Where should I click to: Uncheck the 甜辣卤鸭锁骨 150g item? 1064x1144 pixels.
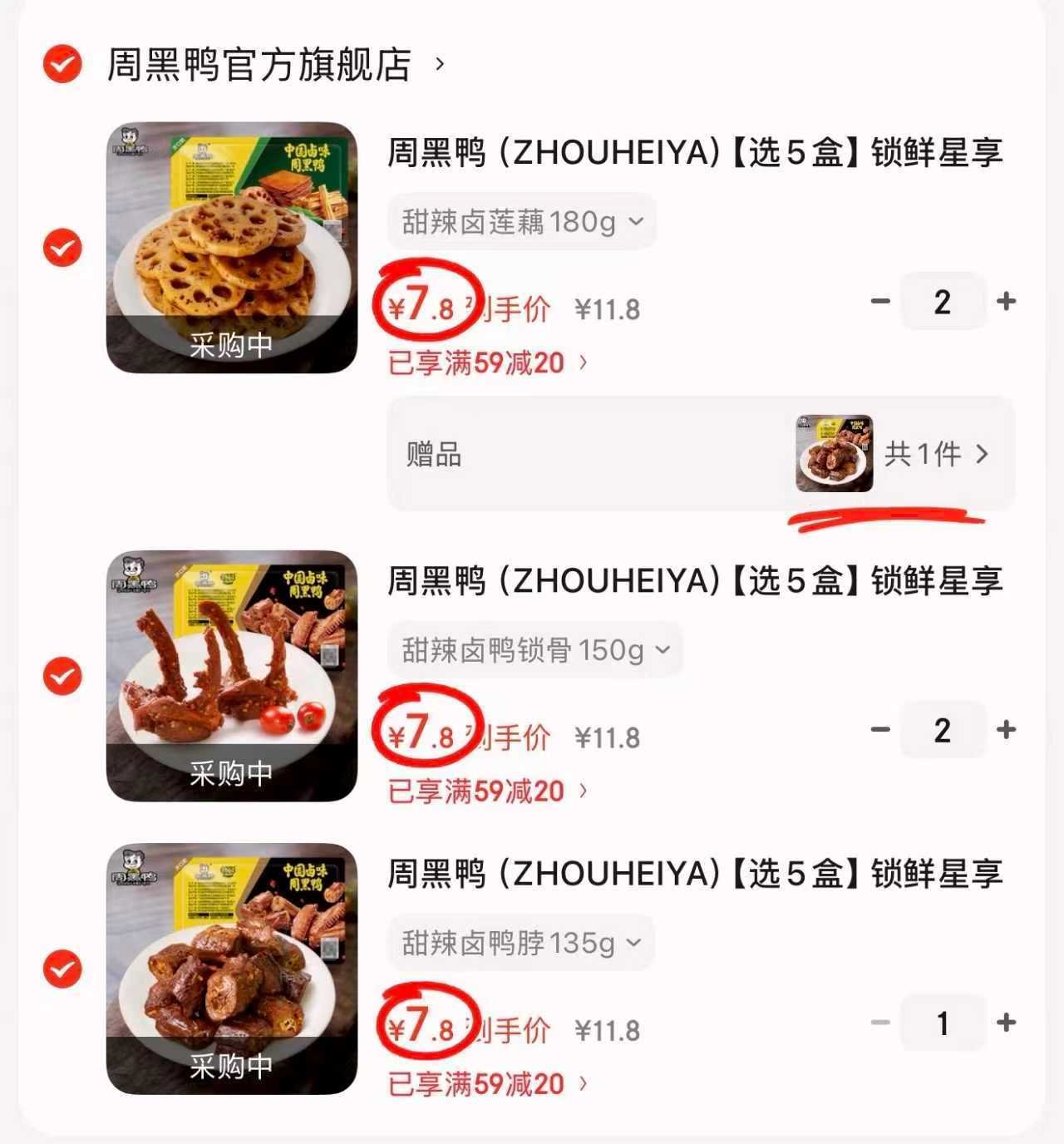(x=62, y=676)
